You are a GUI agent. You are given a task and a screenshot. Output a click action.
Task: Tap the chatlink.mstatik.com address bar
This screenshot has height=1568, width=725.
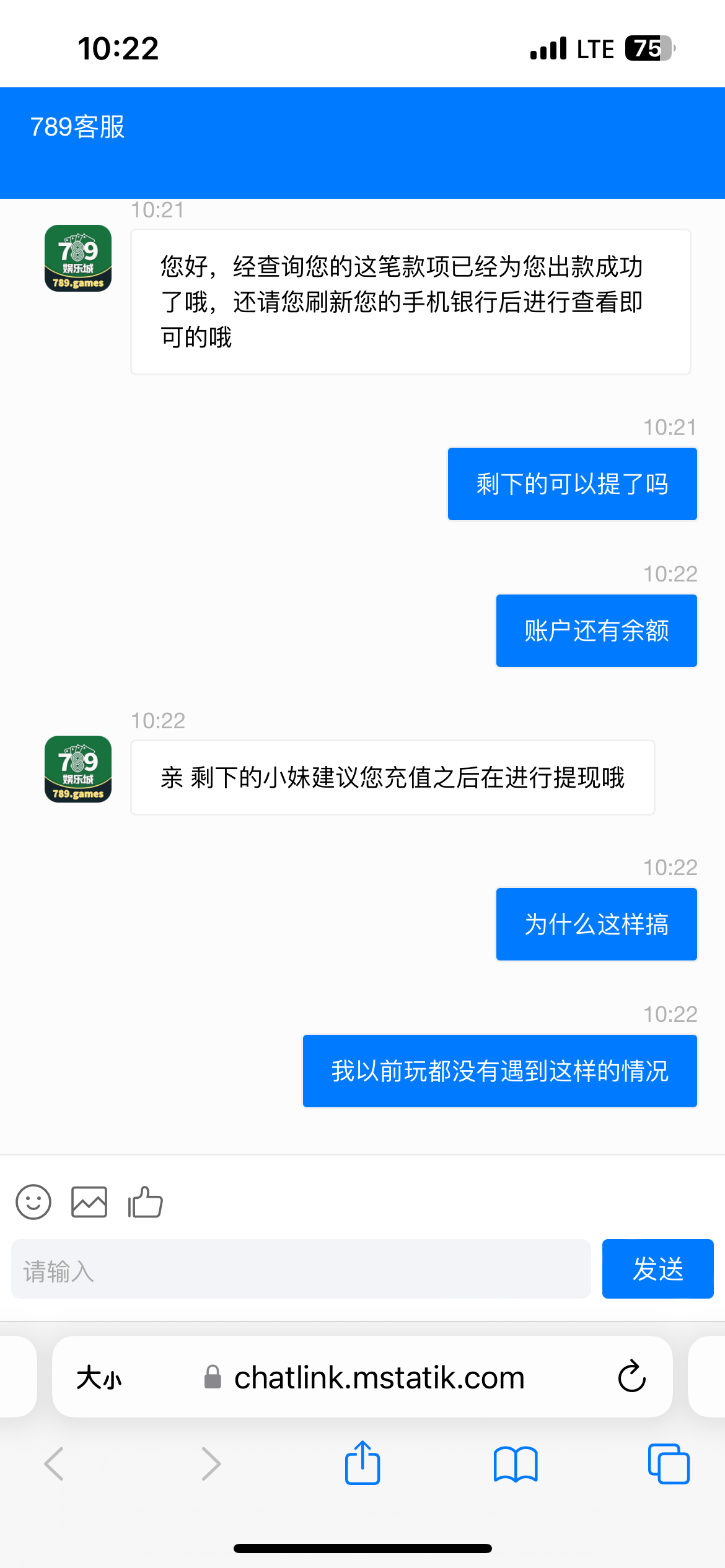(378, 1378)
